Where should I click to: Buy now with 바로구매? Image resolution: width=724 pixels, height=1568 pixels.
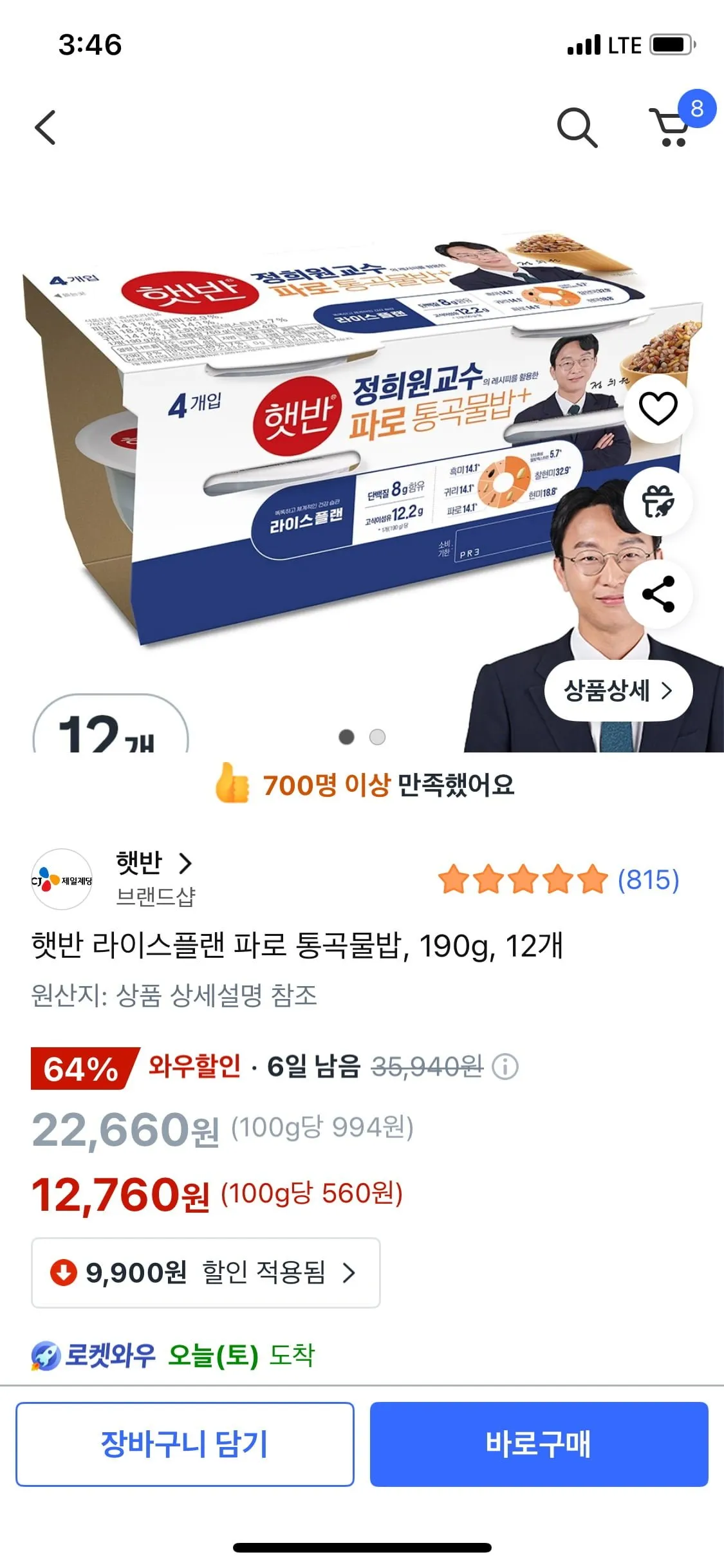tap(539, 1444)
